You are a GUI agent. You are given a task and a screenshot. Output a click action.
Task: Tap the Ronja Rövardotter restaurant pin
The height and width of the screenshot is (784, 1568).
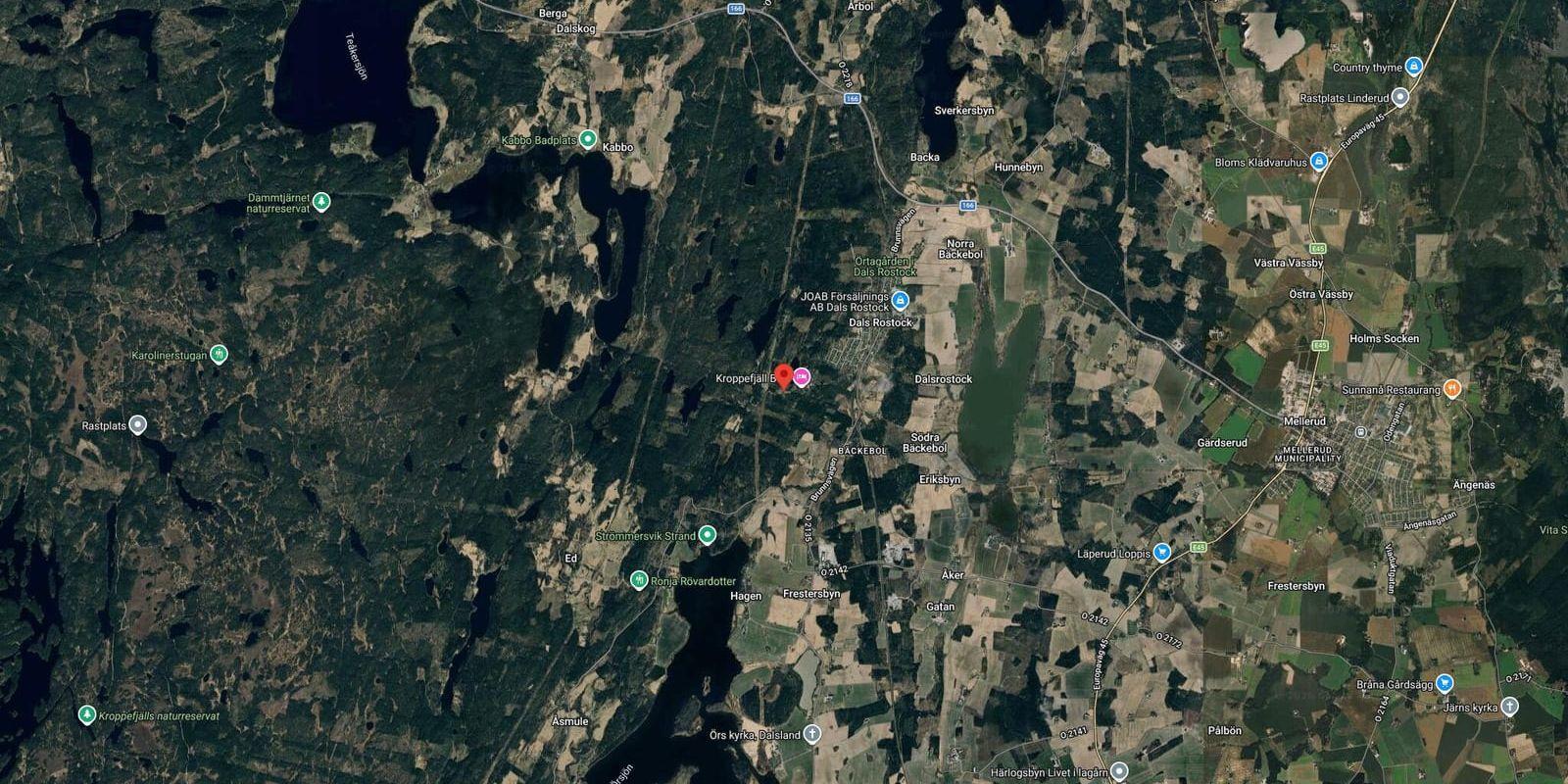click(x=638, y=580)
